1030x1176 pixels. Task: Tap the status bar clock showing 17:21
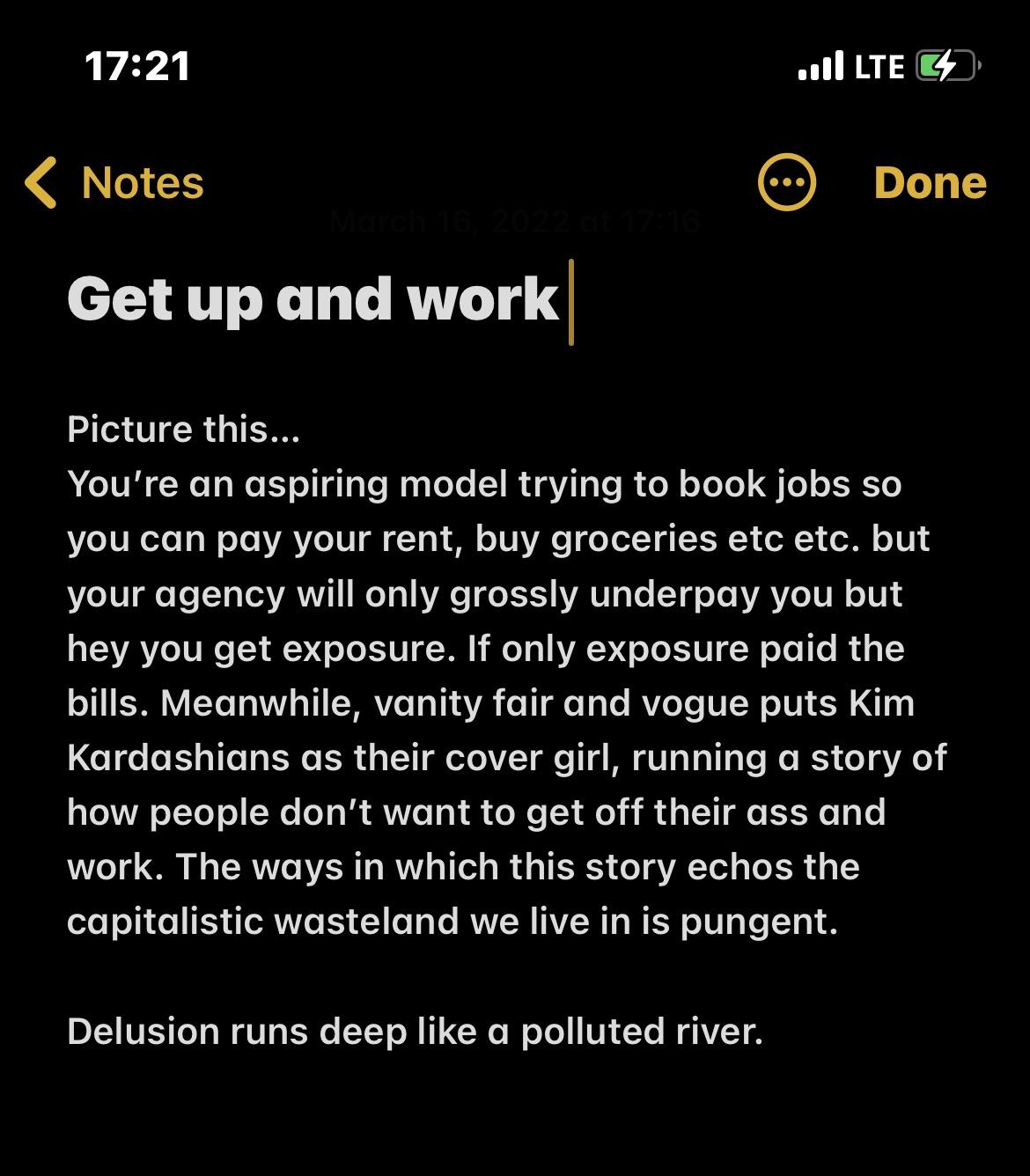136,64
